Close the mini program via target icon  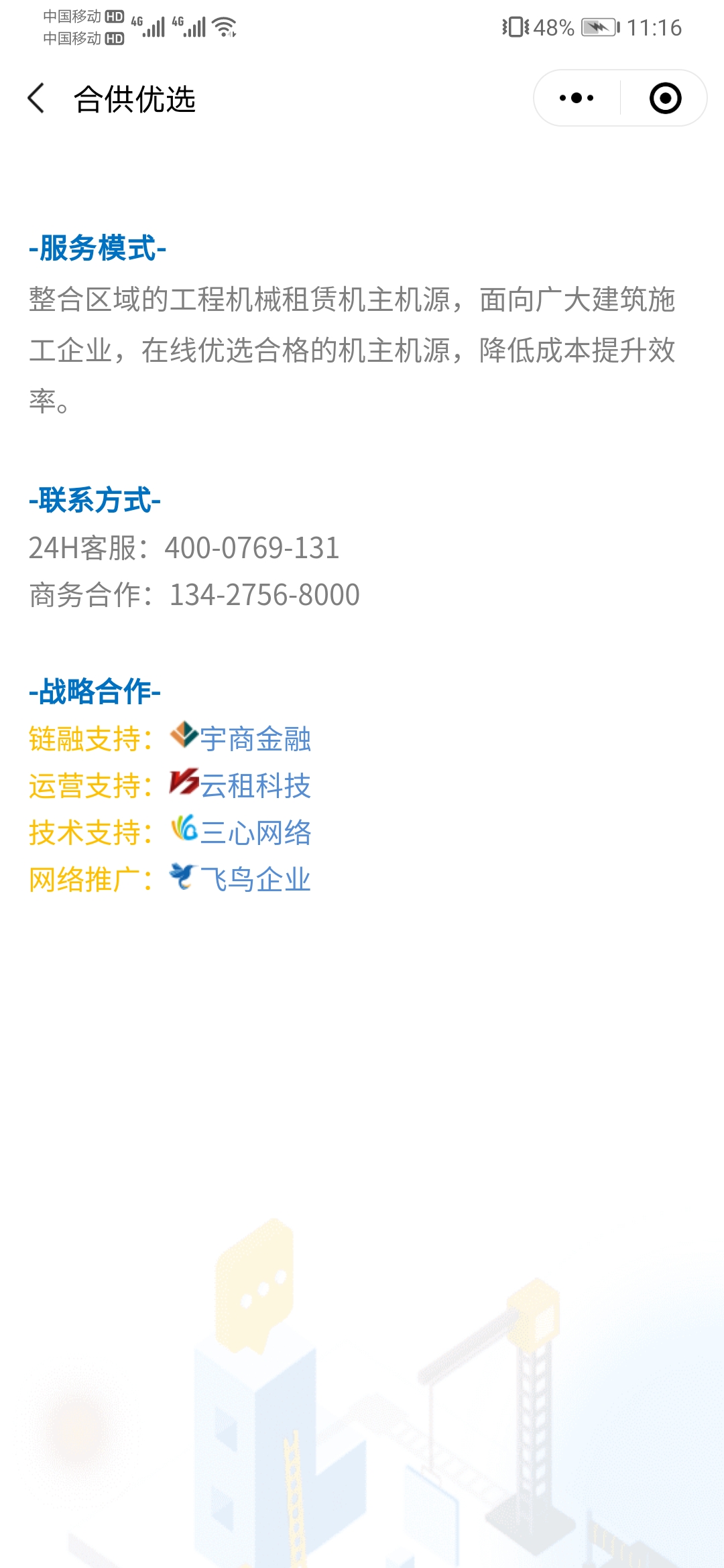665,99
